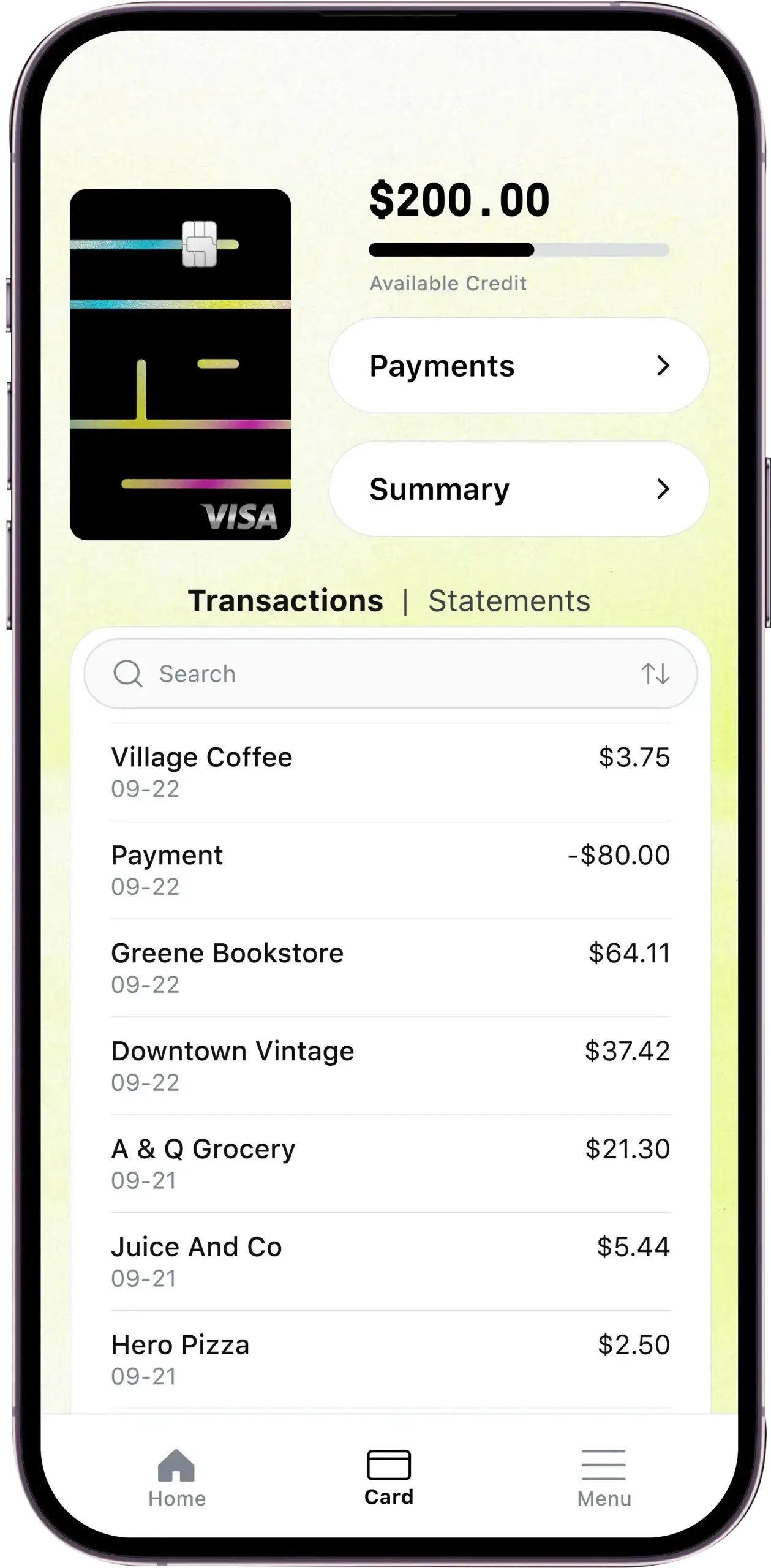This screenshot has width=771, height=1568.
Task: Tap the Visa card image
Action: click(180, 364)
